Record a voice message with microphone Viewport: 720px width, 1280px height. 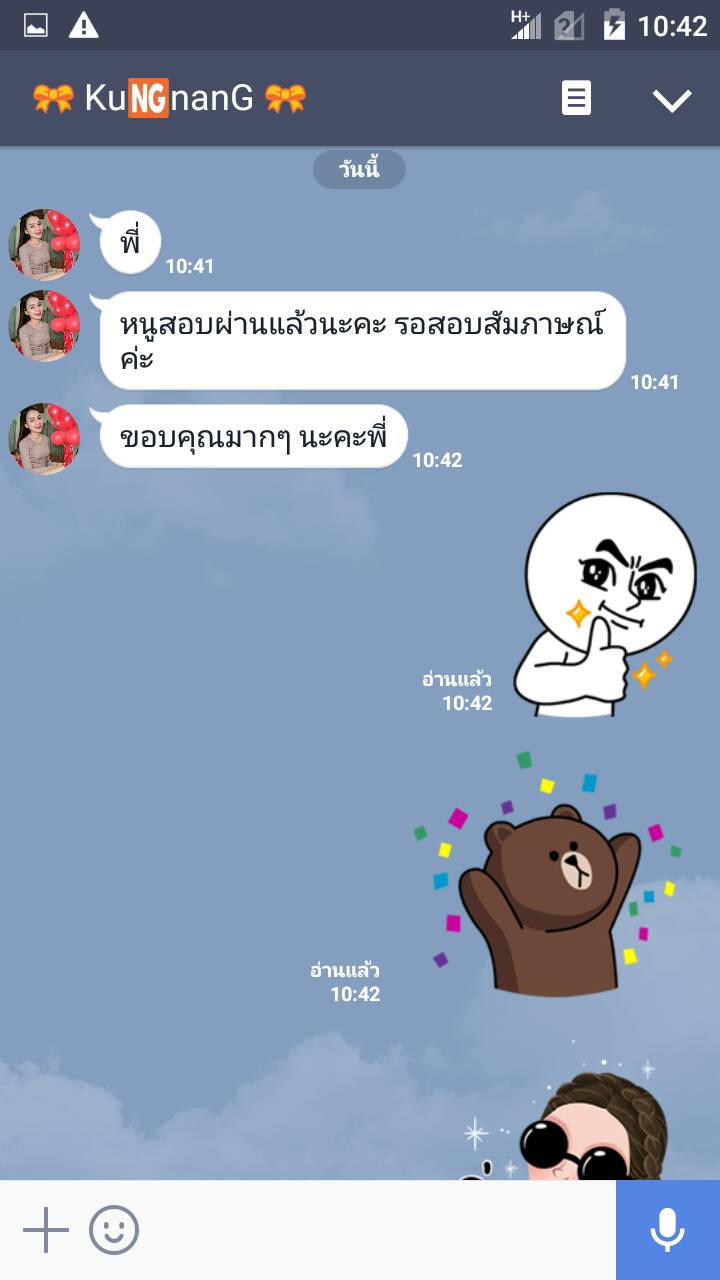coord(667,1230)
